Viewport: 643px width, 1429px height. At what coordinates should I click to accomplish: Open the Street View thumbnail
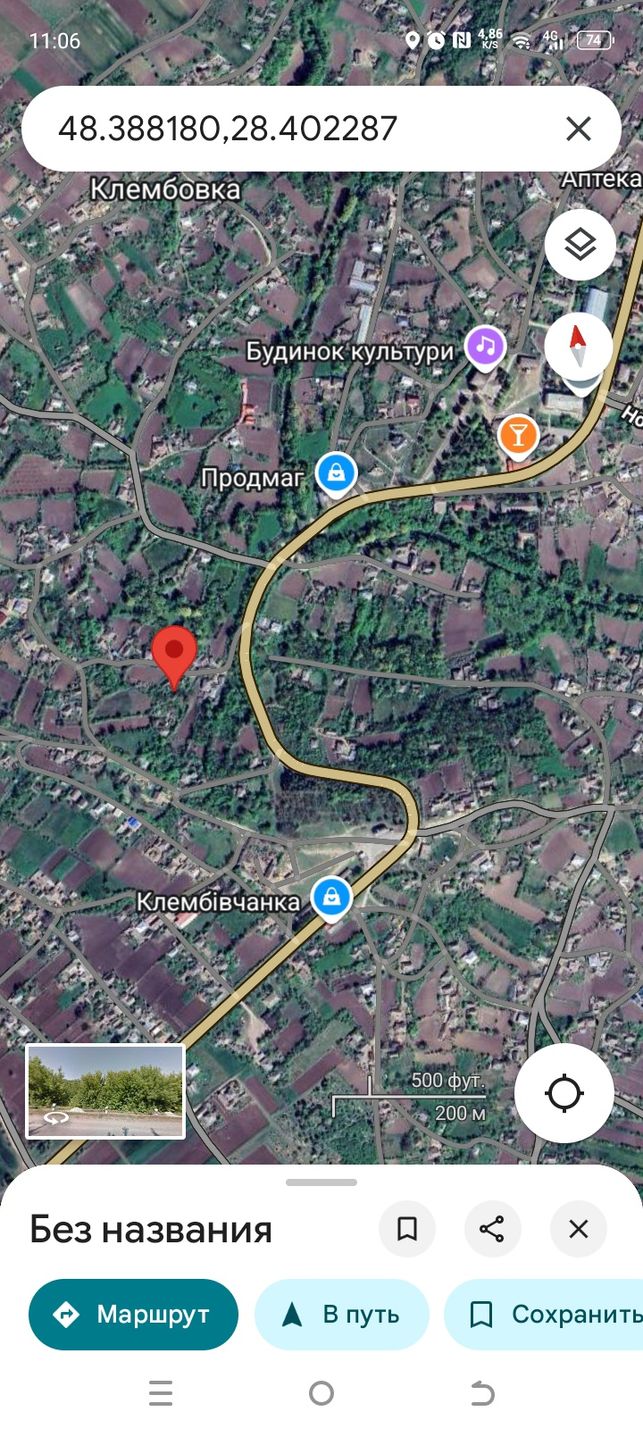[x=105, y=1091]
